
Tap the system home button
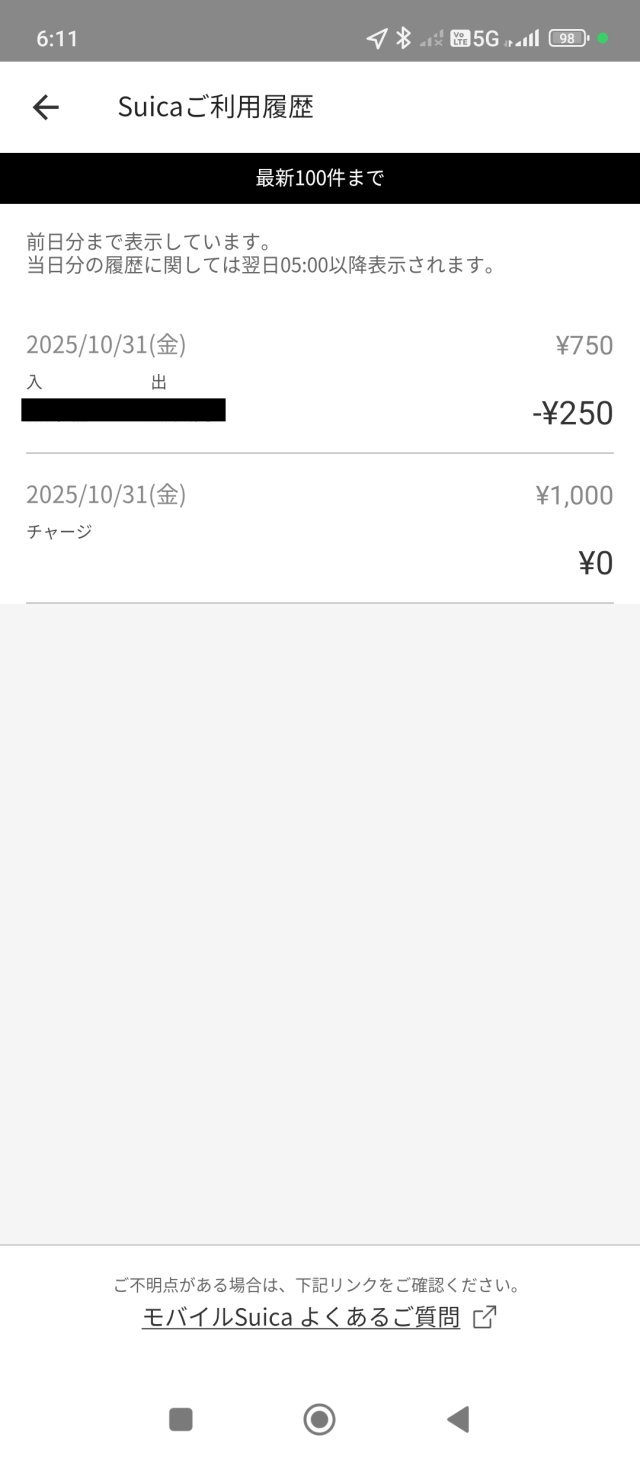(x=319, y=1418)
